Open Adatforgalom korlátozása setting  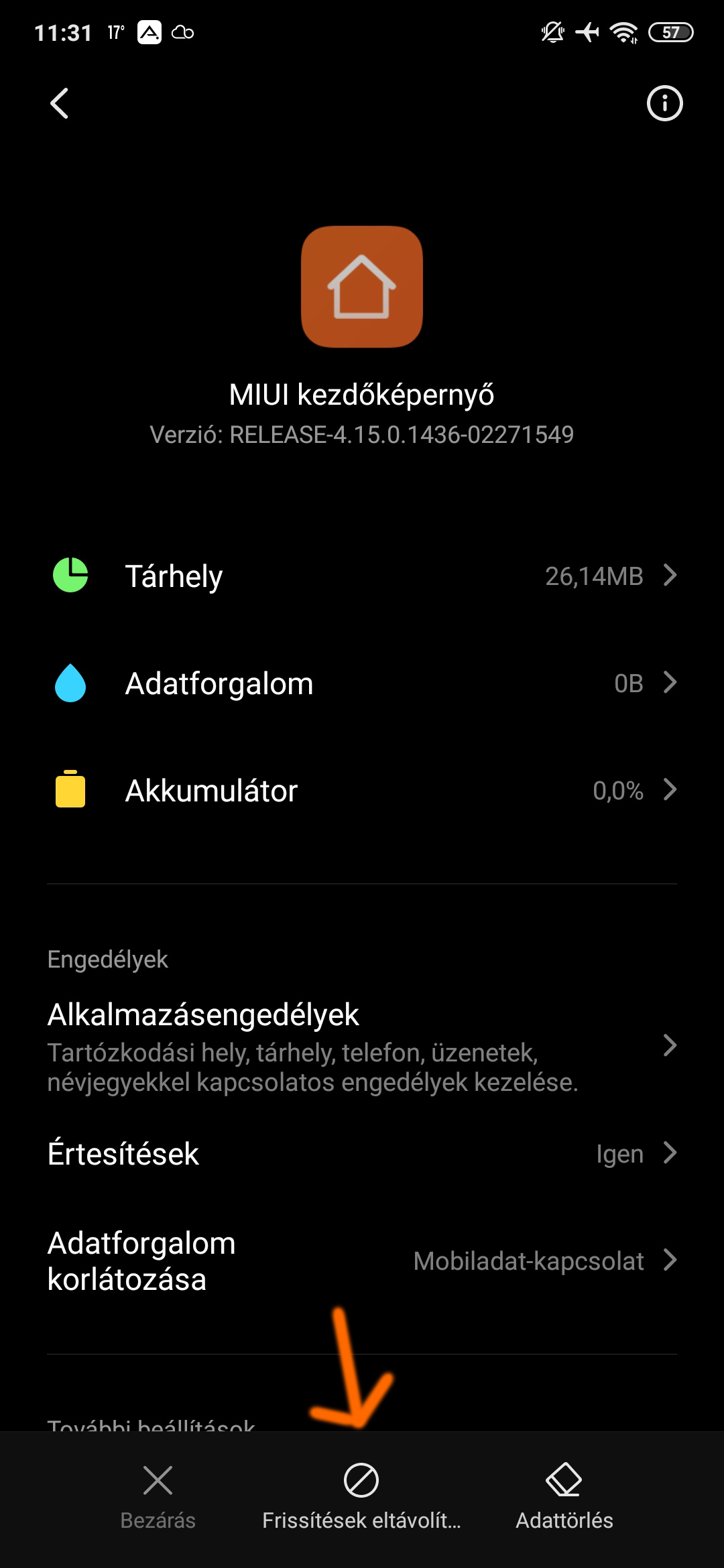(x=362, y=1261)
